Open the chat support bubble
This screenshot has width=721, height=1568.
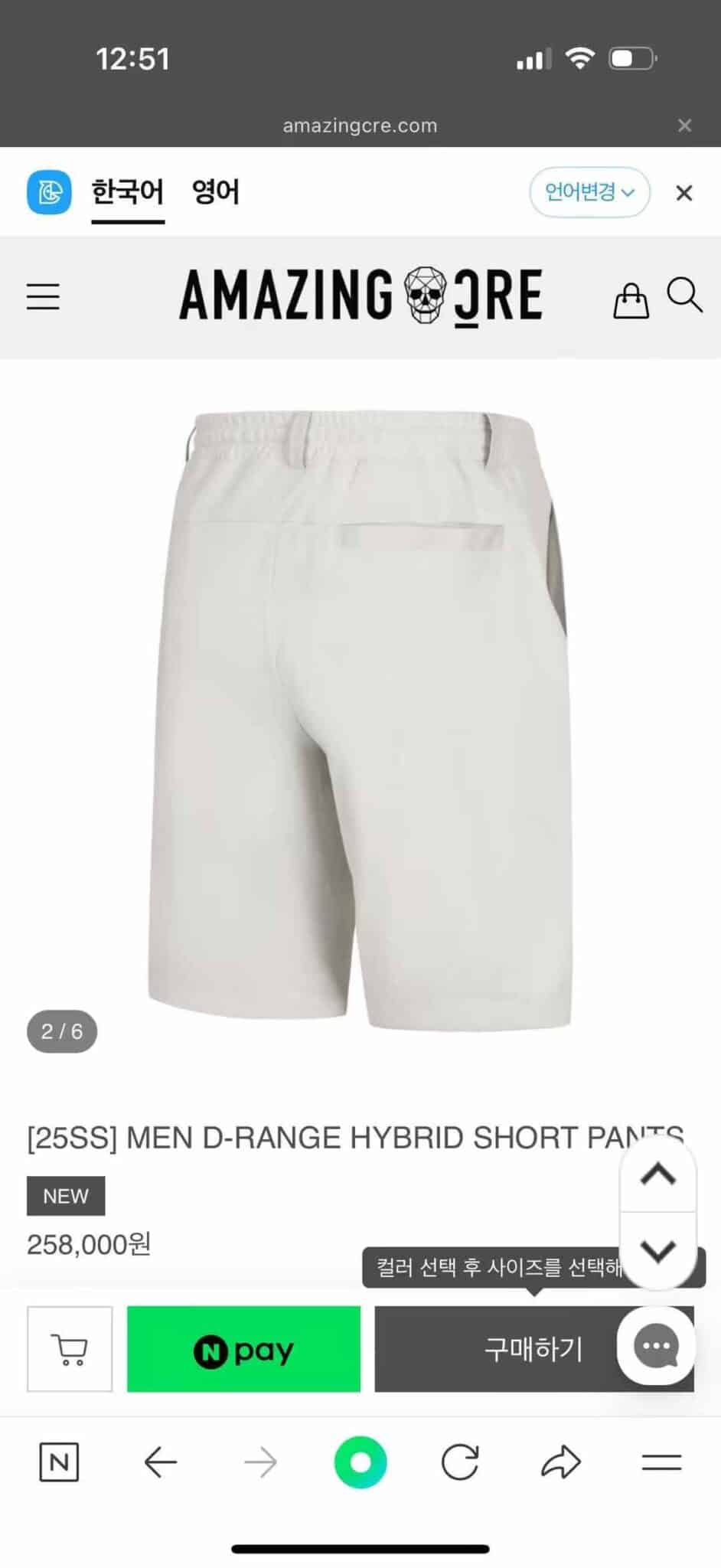tap(657, 1346)
